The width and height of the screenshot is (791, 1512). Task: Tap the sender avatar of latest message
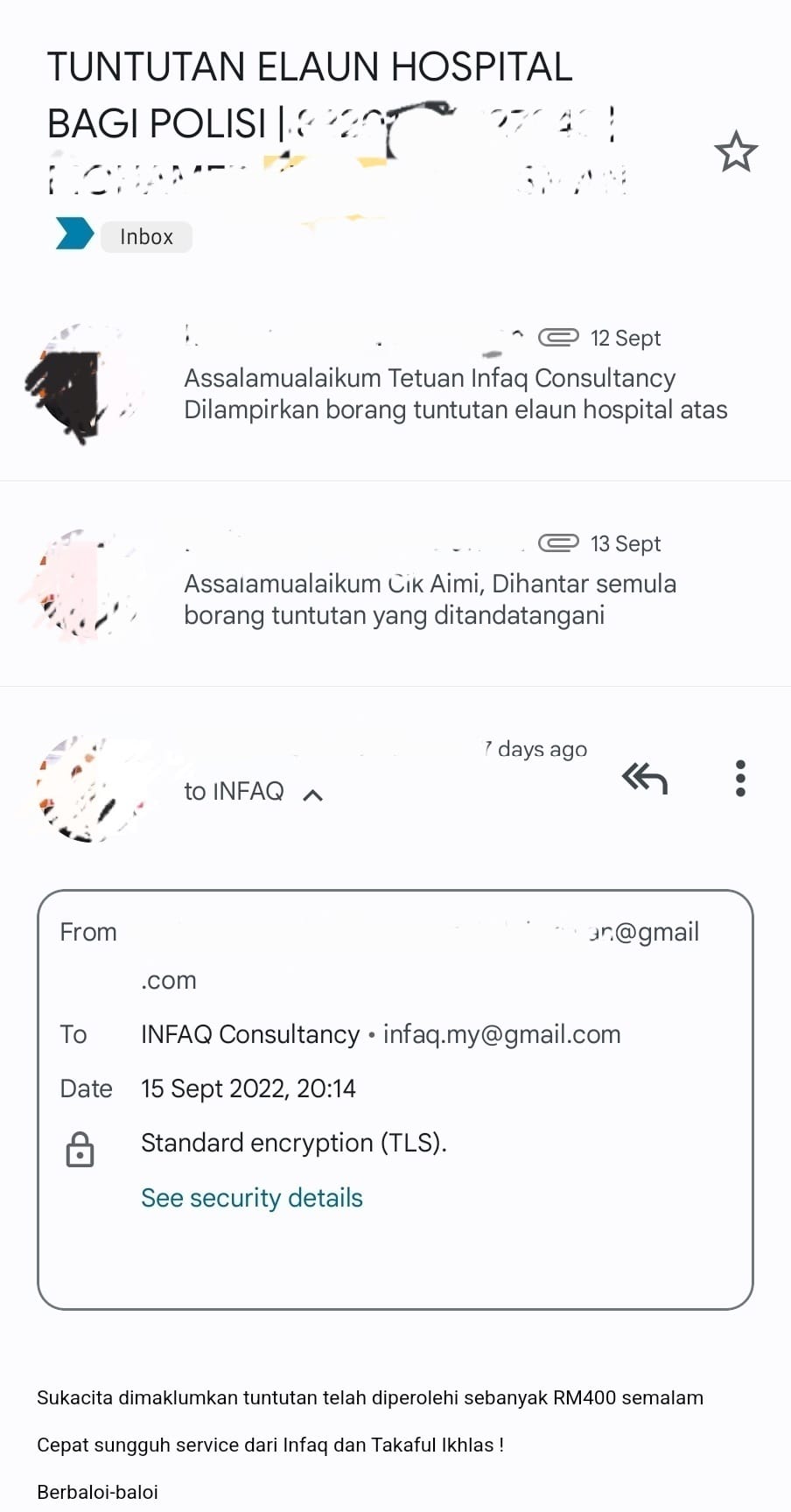[85, 788]
